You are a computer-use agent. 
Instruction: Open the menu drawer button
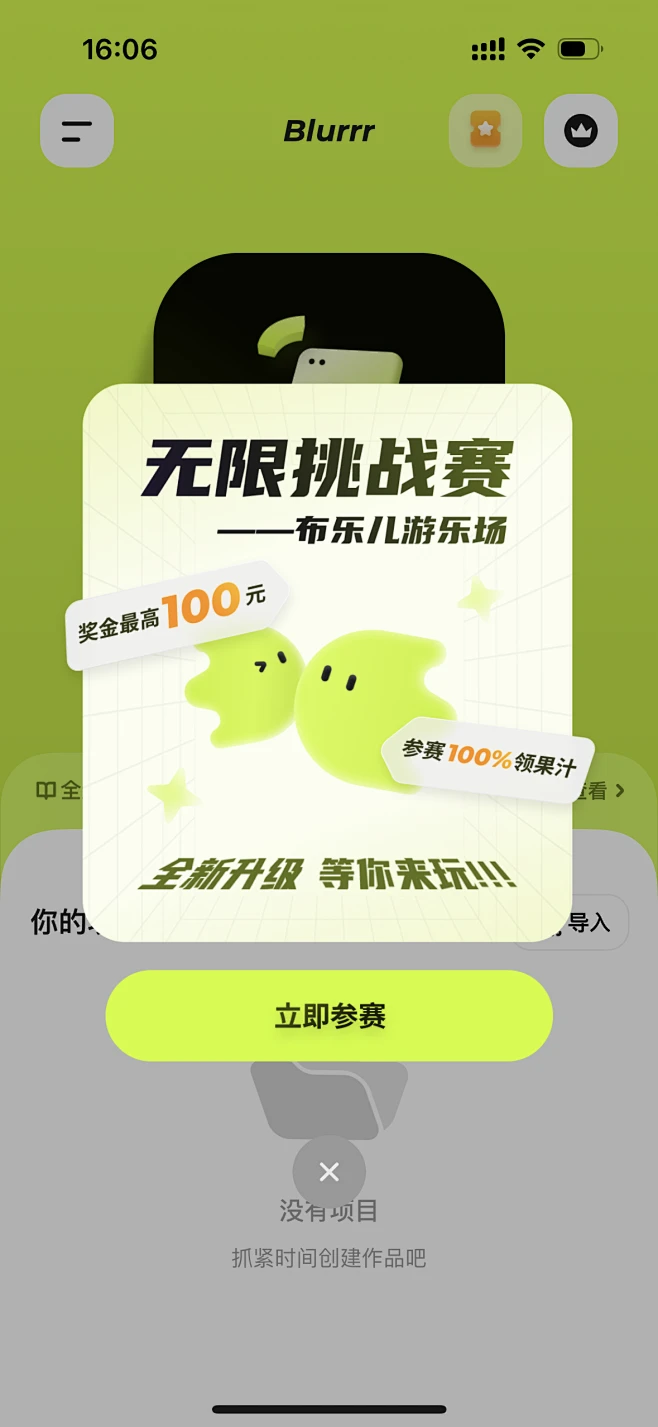click(77, 131)
